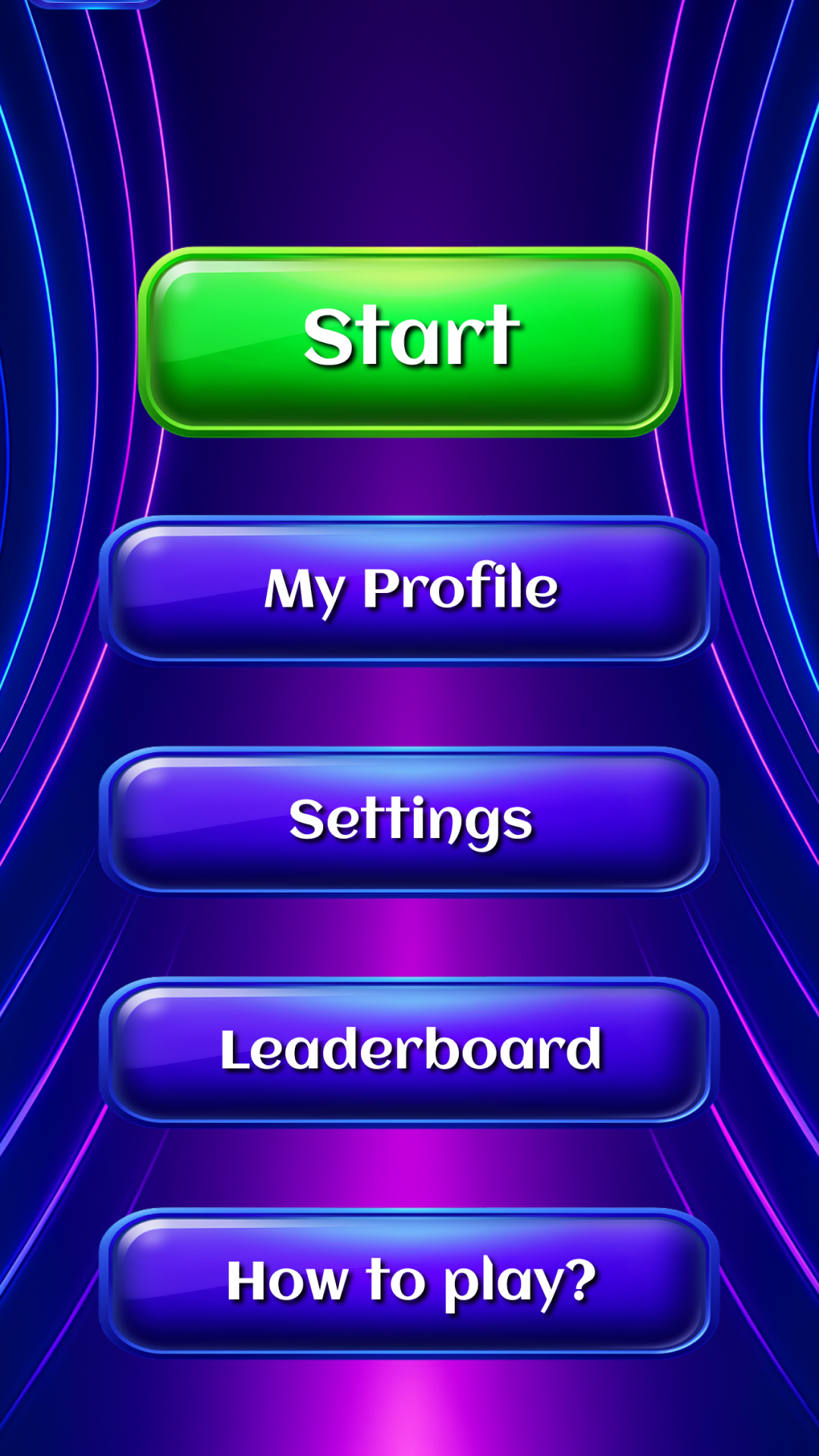Open My Profile
819x1456 pixels.
point(409,589)
